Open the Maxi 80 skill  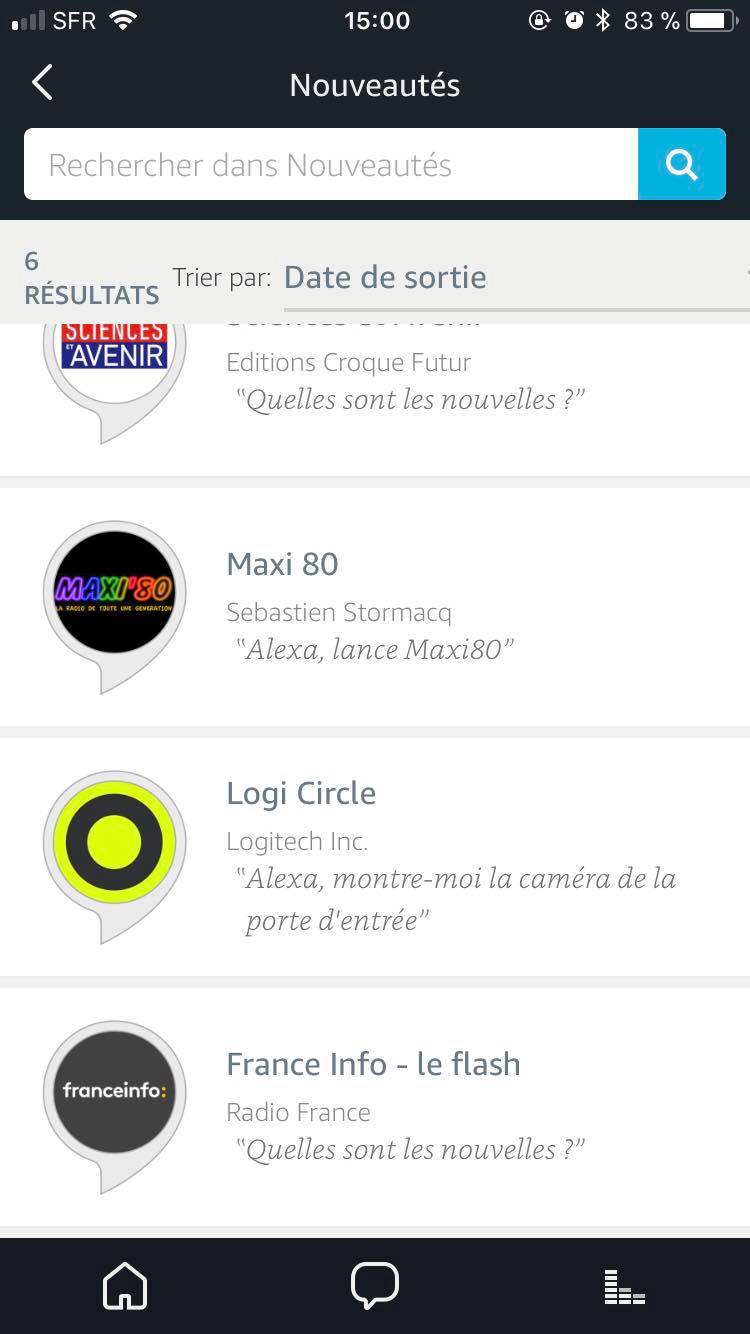pyautogui.click(x=375, y=607)
